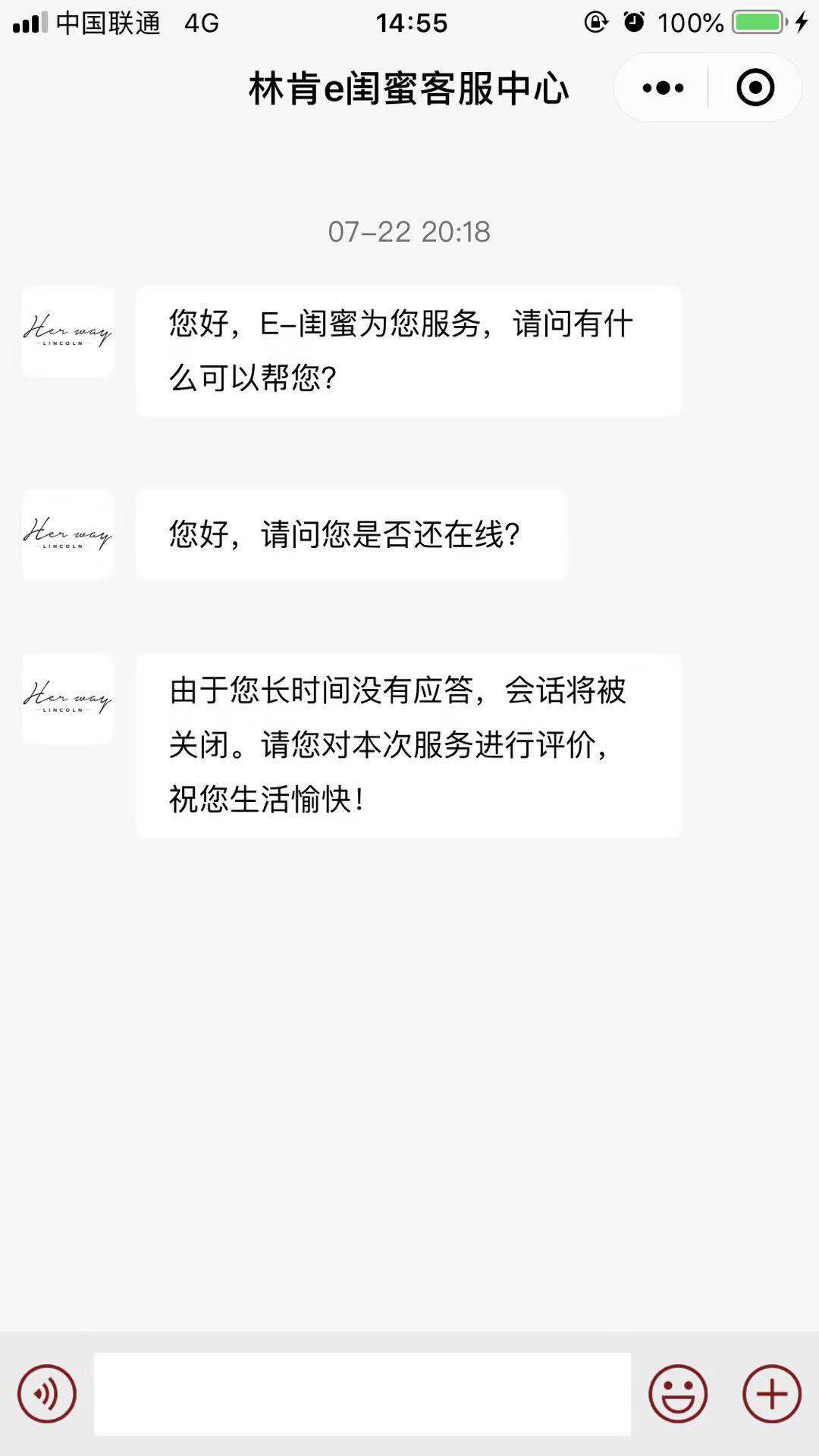This screenshot has height=1456, width=819.
Task: Switch to voice input
Action: 47,1393
